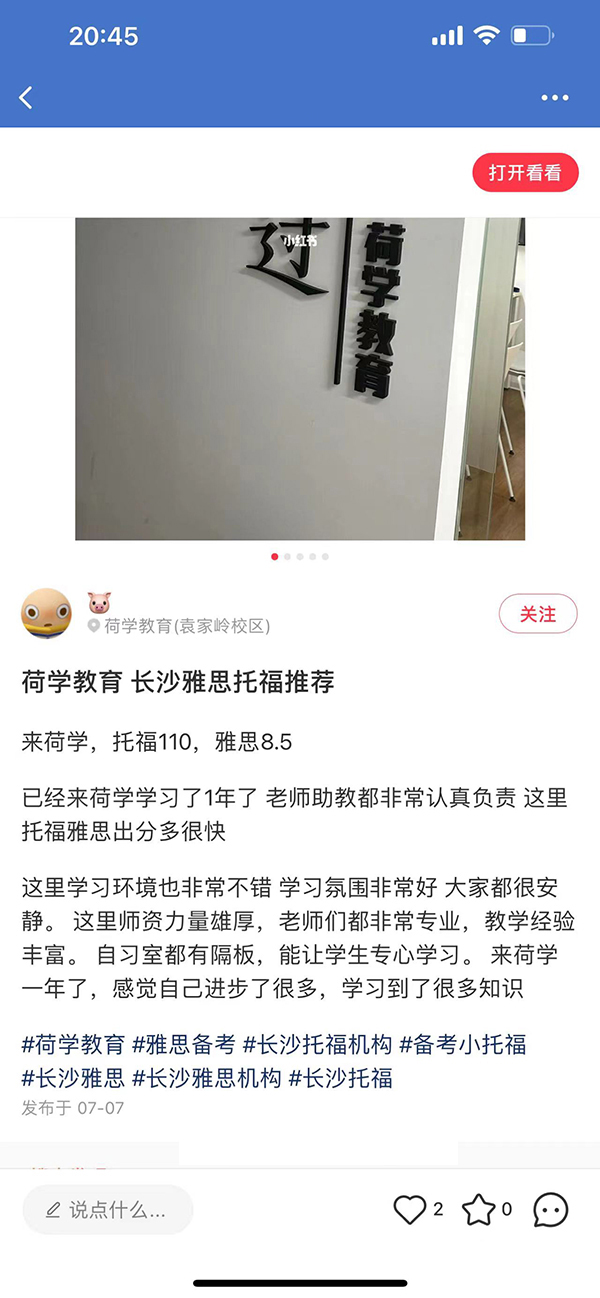Tap the red 打开看看 button

(524, 172)
